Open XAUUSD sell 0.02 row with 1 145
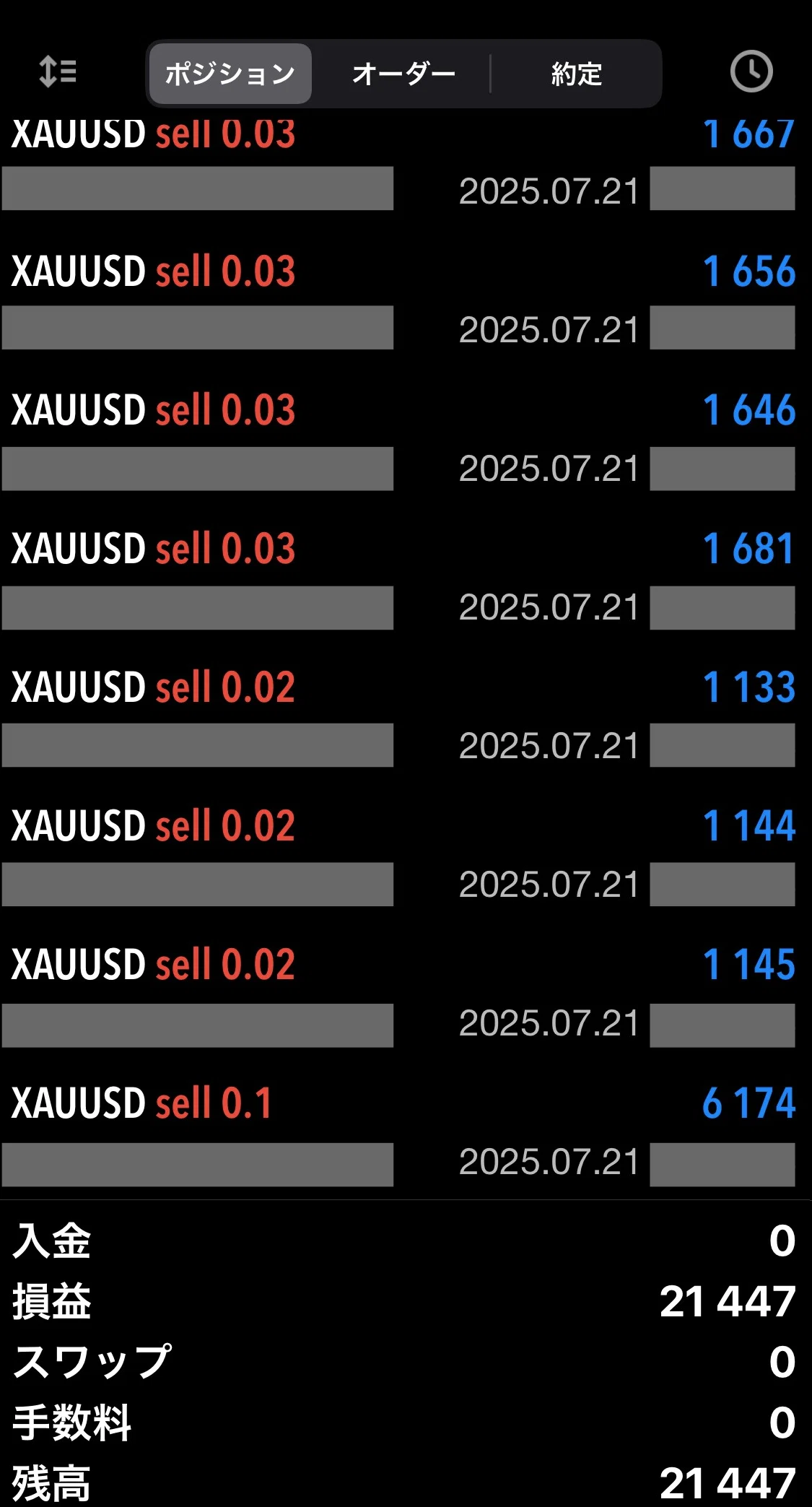The height and width of the screenshot is (1507, 812). [x=406, y=994]
